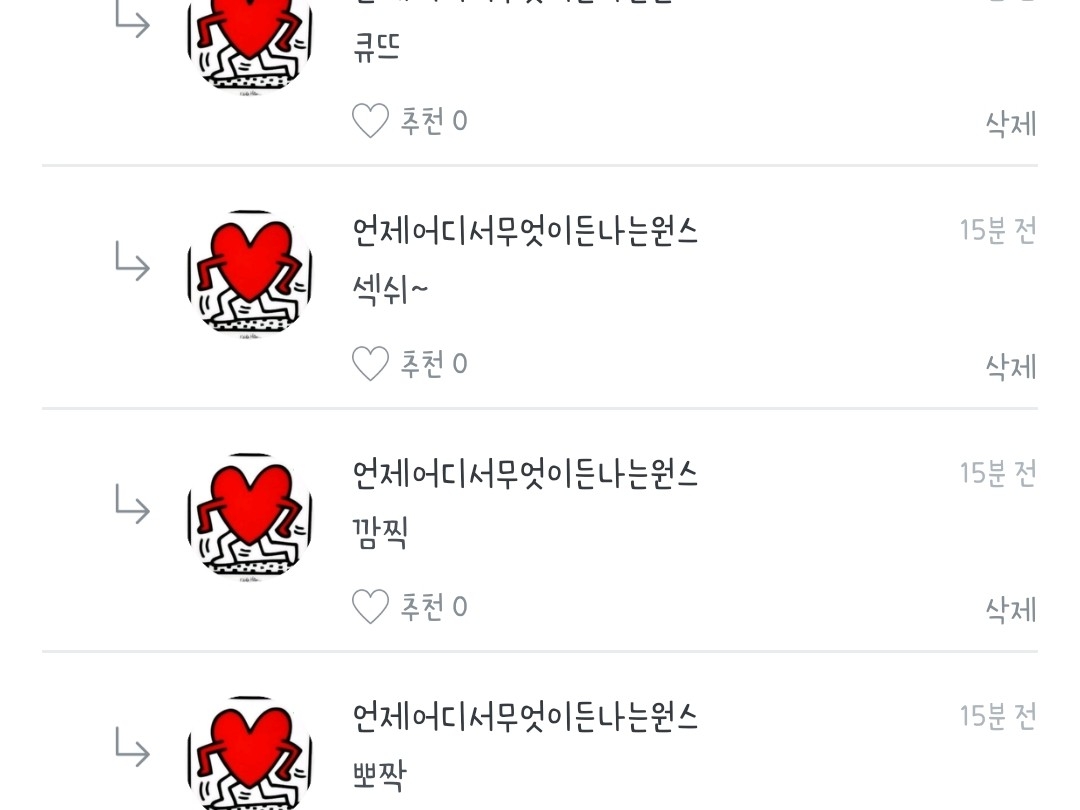Open profile picture beside the '깜찍' reply

(250, 517)
